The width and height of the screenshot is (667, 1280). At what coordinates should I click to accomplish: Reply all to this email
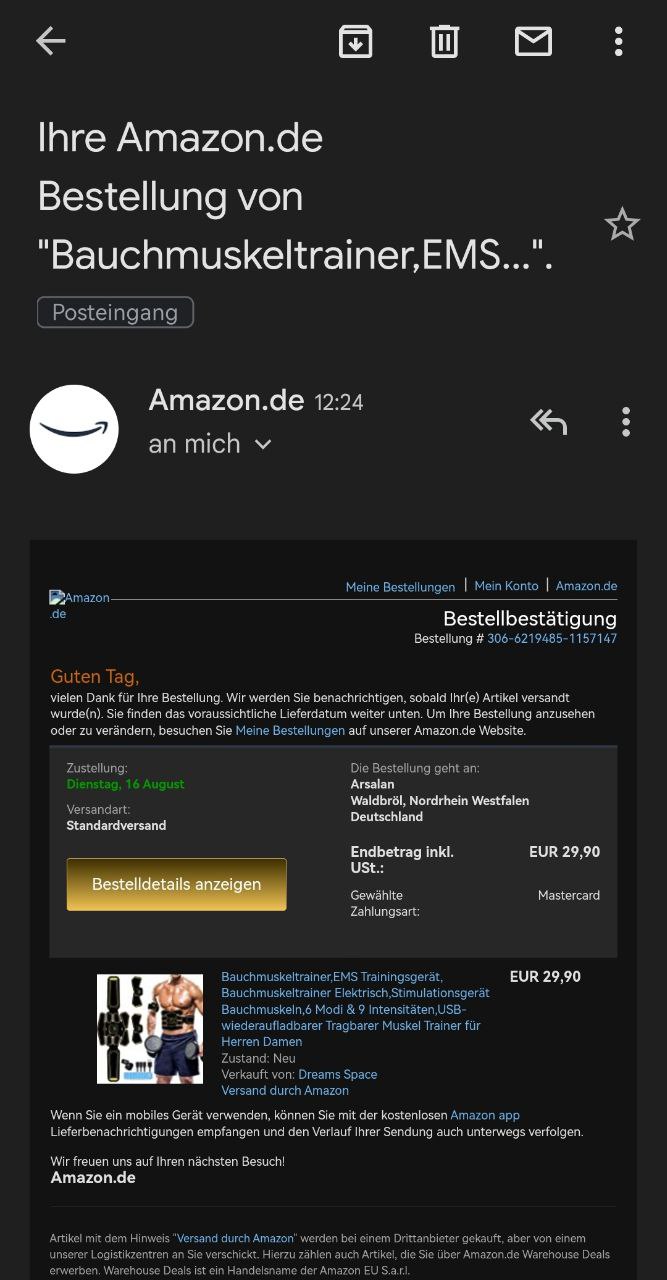pyautogui.click(x=548, y=422)
